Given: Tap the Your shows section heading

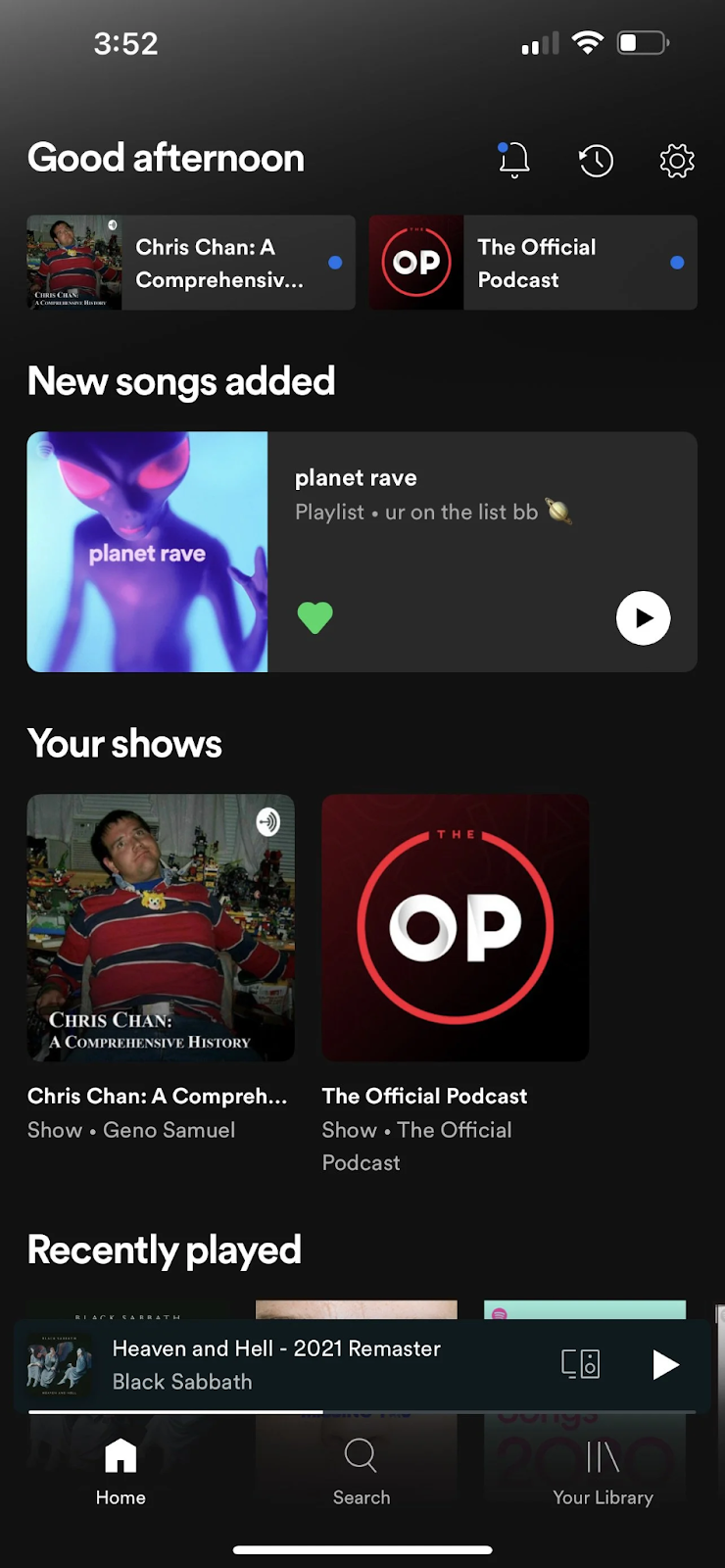Looking at the screenshot, I should (x=123, y=744).
